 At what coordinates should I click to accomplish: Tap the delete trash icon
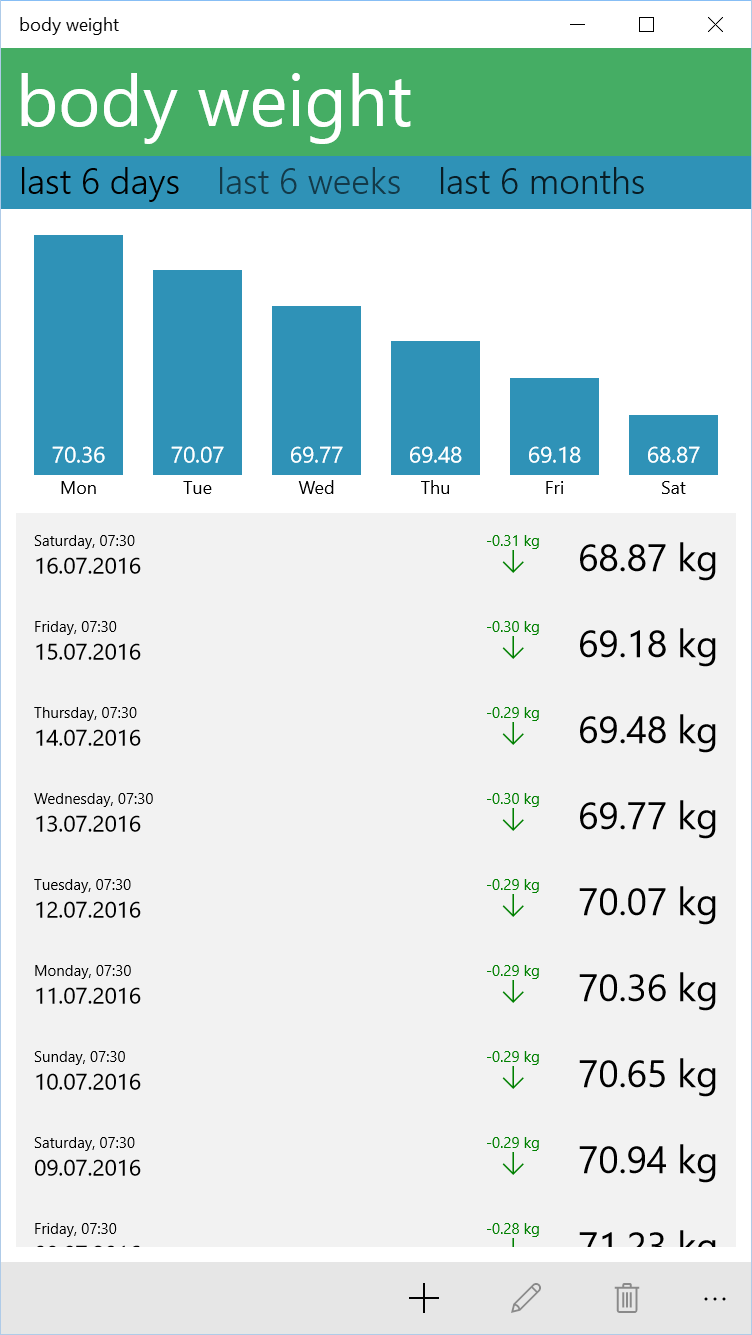point(626,1298)
